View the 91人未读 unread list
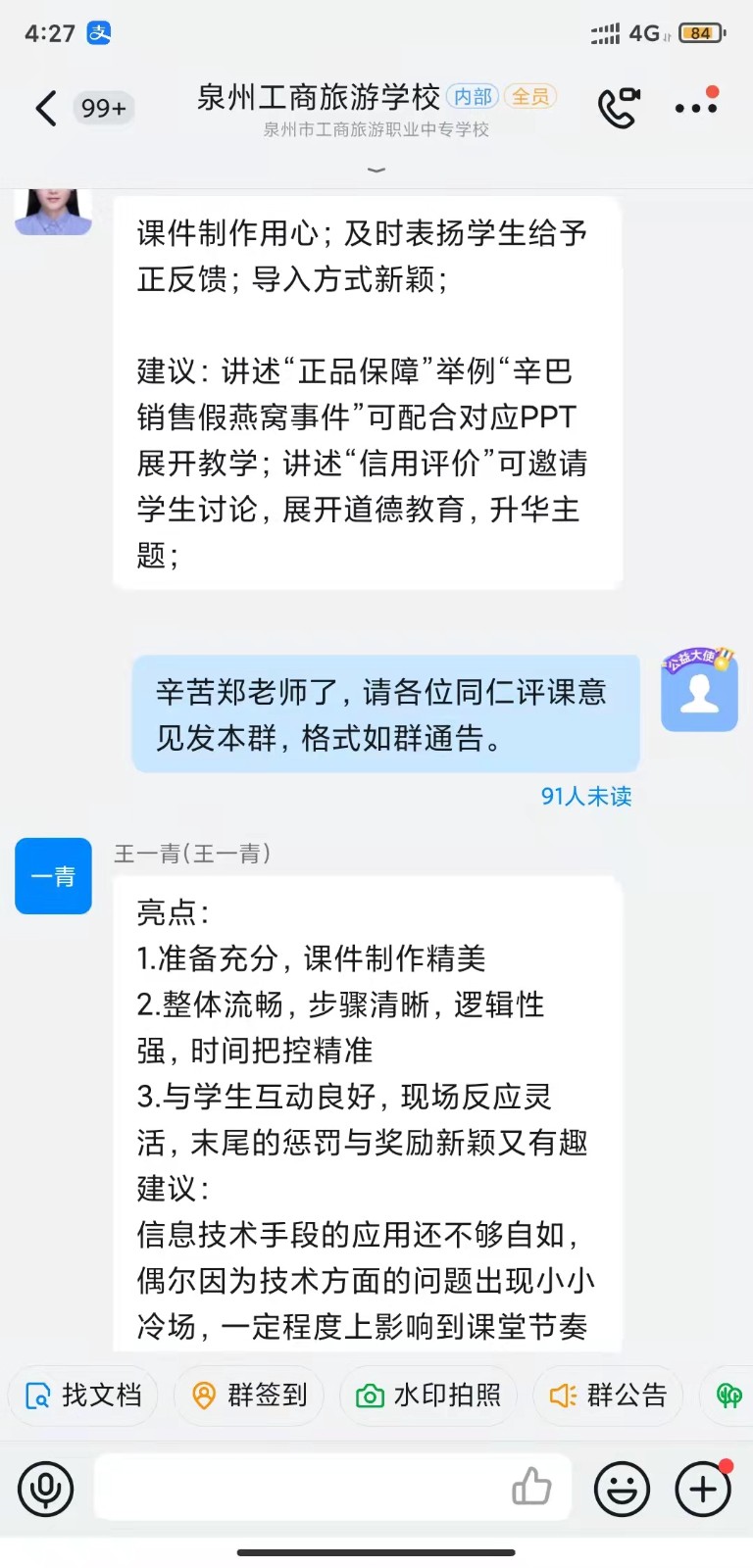 (585, 797)
